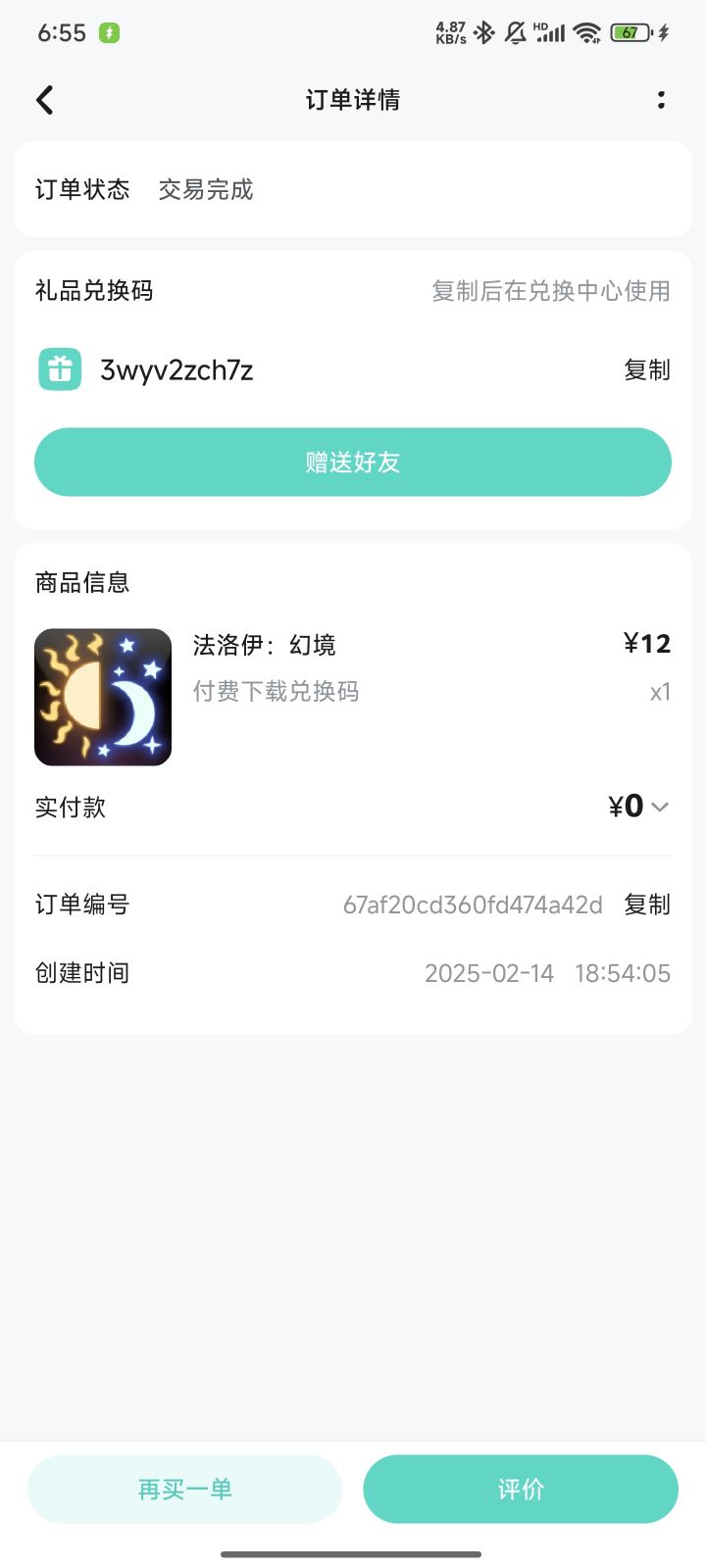
Task: Open the three-dot overflow menu
Action: (x=661, y=100)
